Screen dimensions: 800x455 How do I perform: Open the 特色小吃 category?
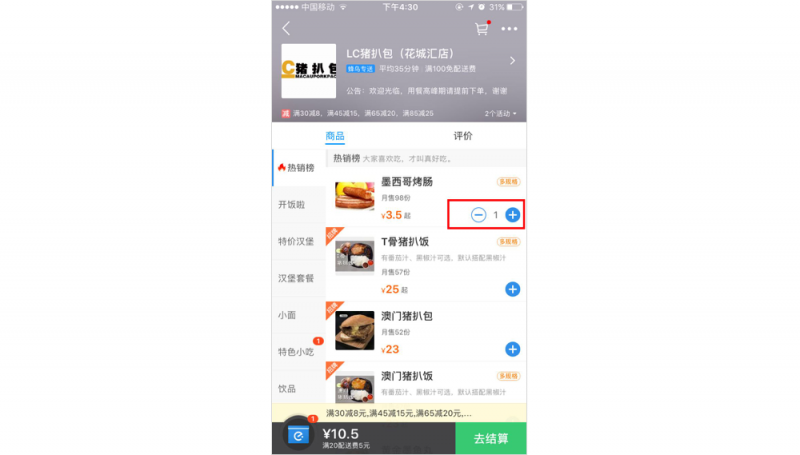[298, 352]
